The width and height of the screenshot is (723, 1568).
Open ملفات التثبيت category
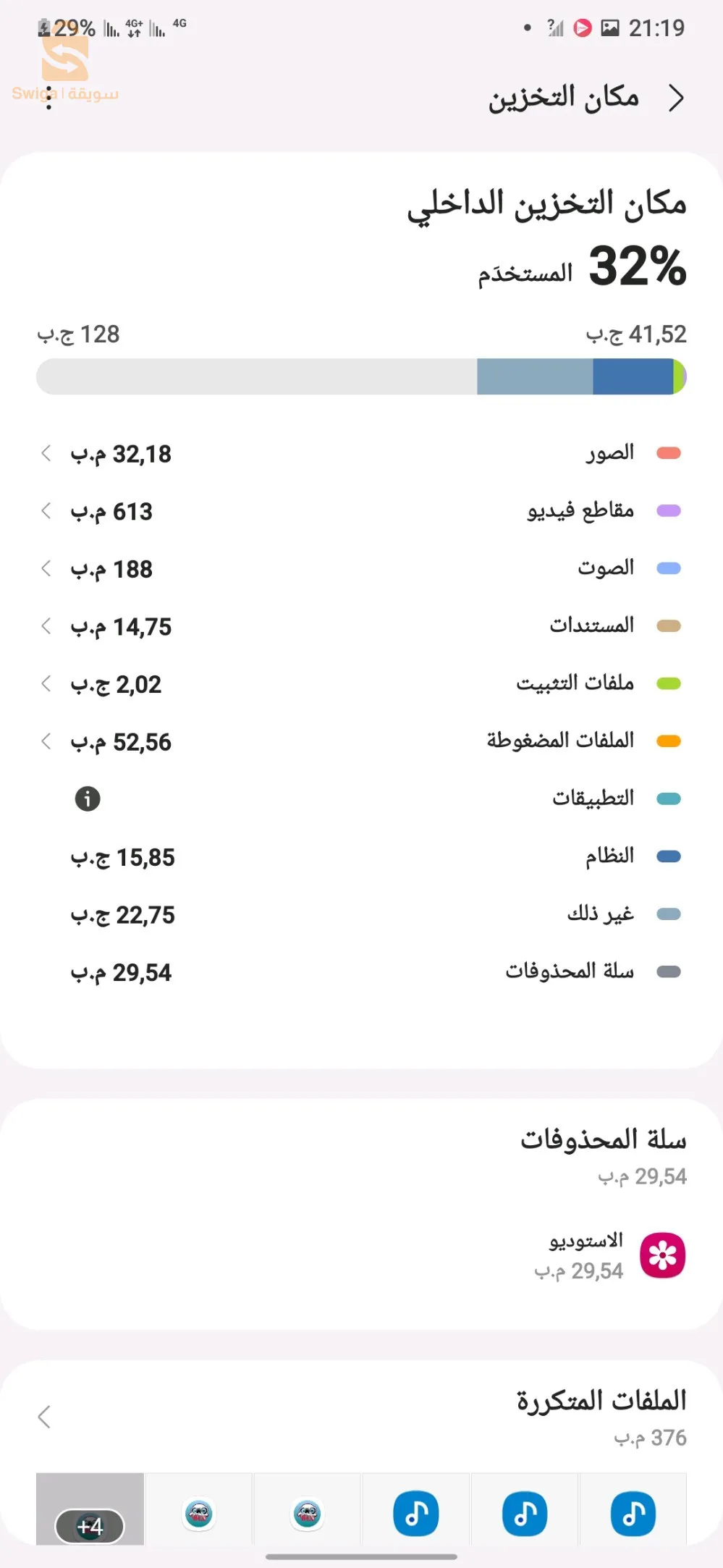tap(362, 684)
